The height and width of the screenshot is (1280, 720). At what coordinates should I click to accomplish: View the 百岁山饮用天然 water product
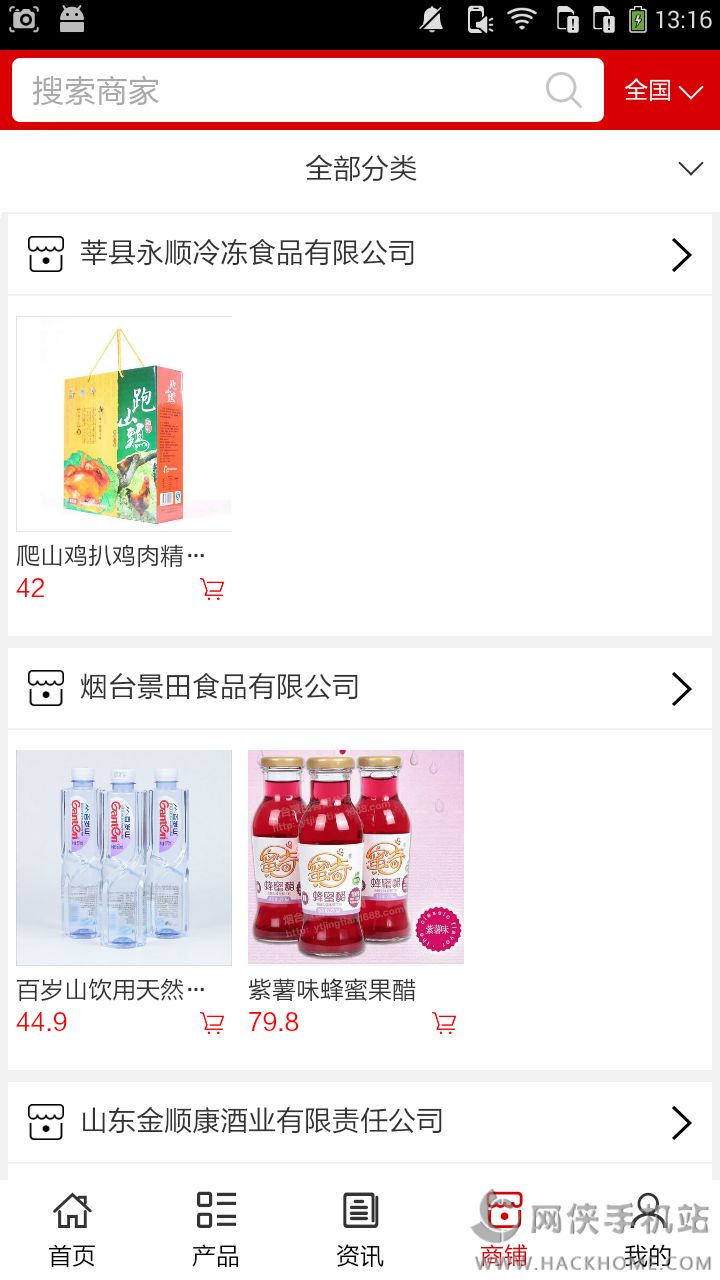tap(124, 858)
